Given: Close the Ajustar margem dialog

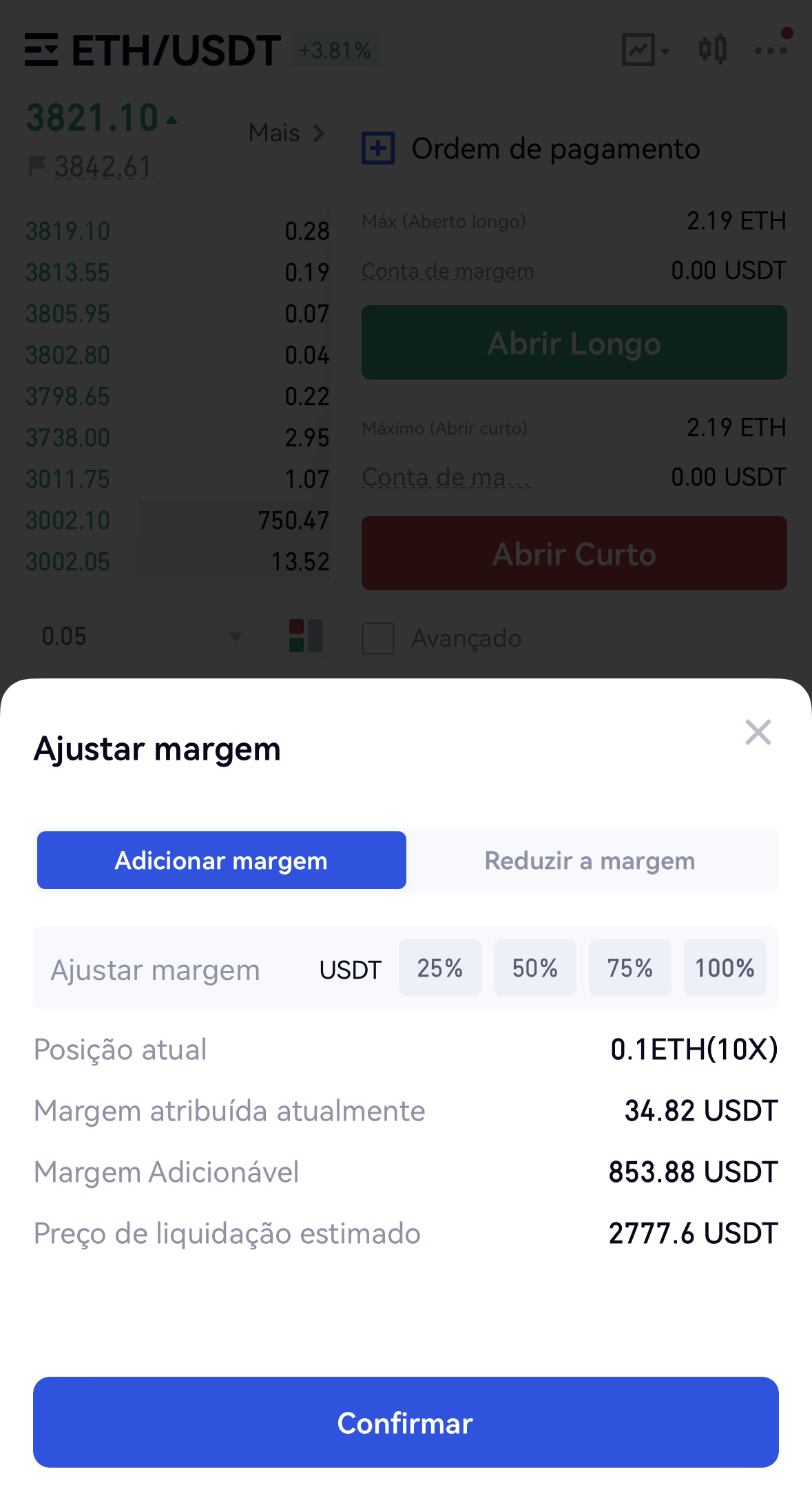Looking at the screenshot, I should [758, 732].
